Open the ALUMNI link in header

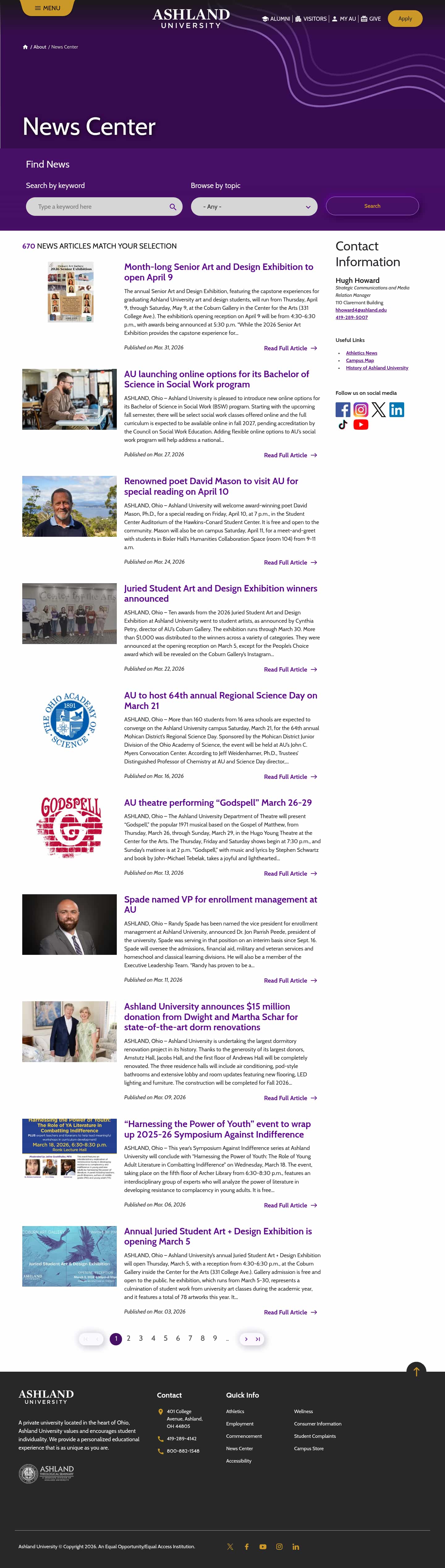[276, 19]
